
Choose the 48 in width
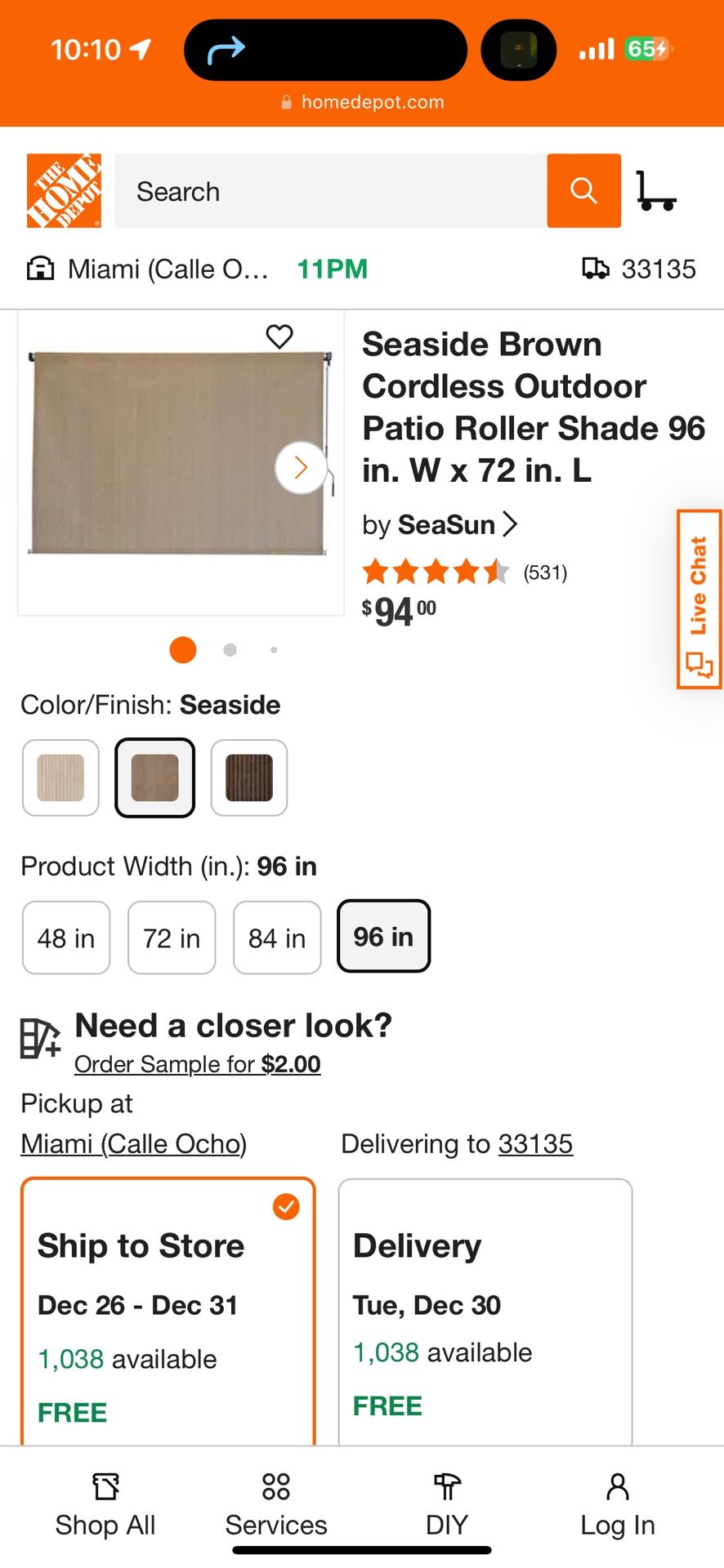[x=66, y=938]
